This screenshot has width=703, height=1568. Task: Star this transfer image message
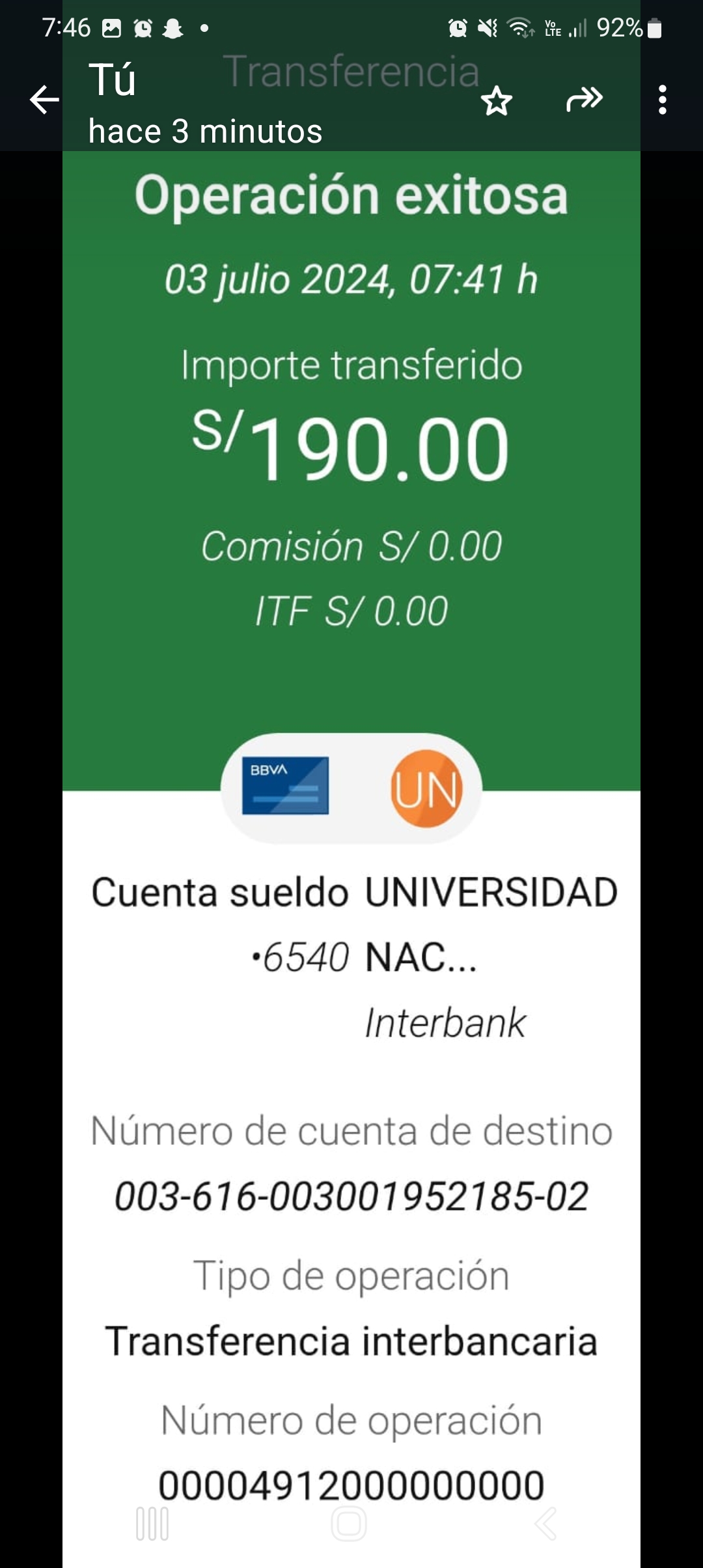[x=497, y=101]
